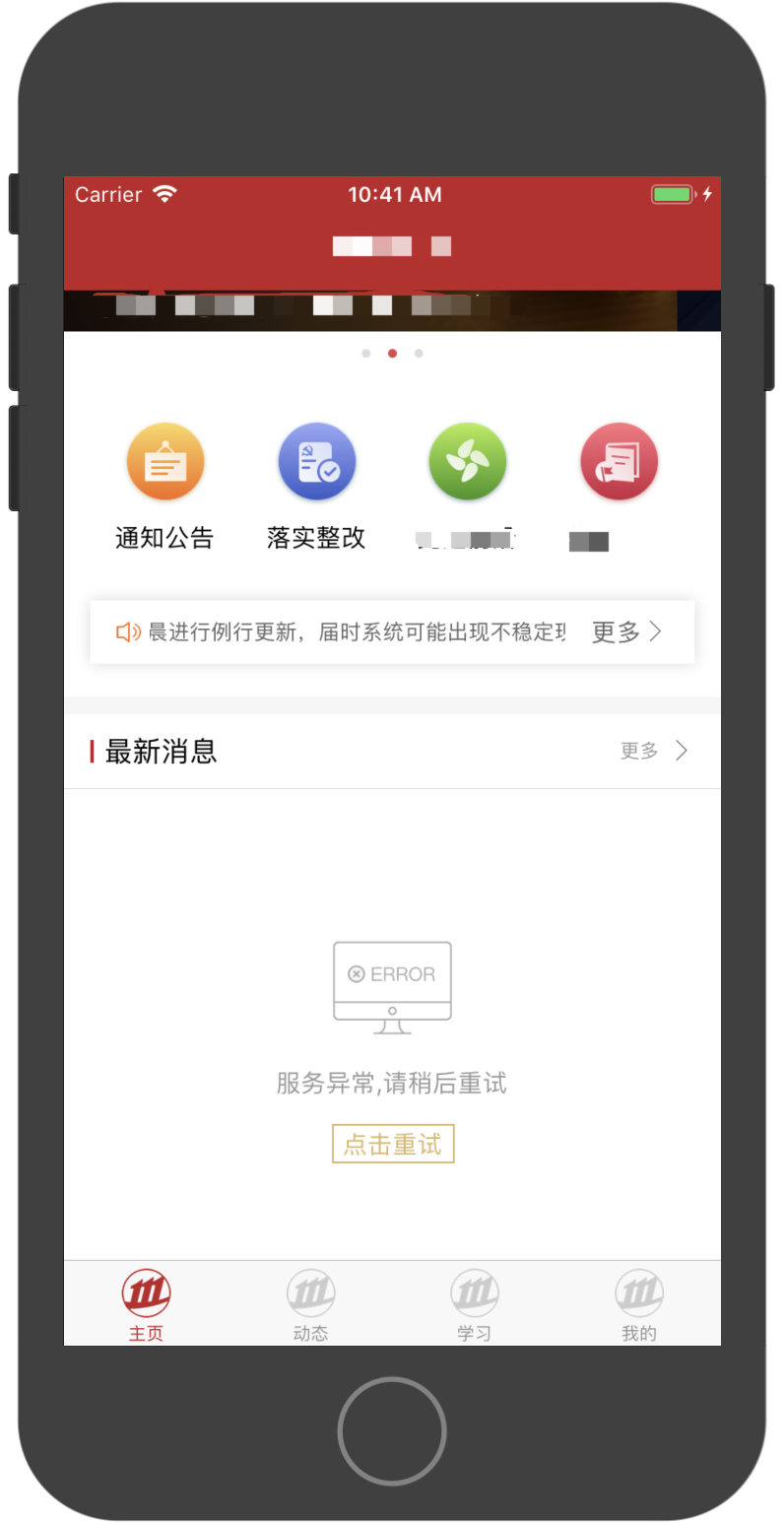Read the scrolling system update announcement
784x1523 pixels.
click(355, 632)
